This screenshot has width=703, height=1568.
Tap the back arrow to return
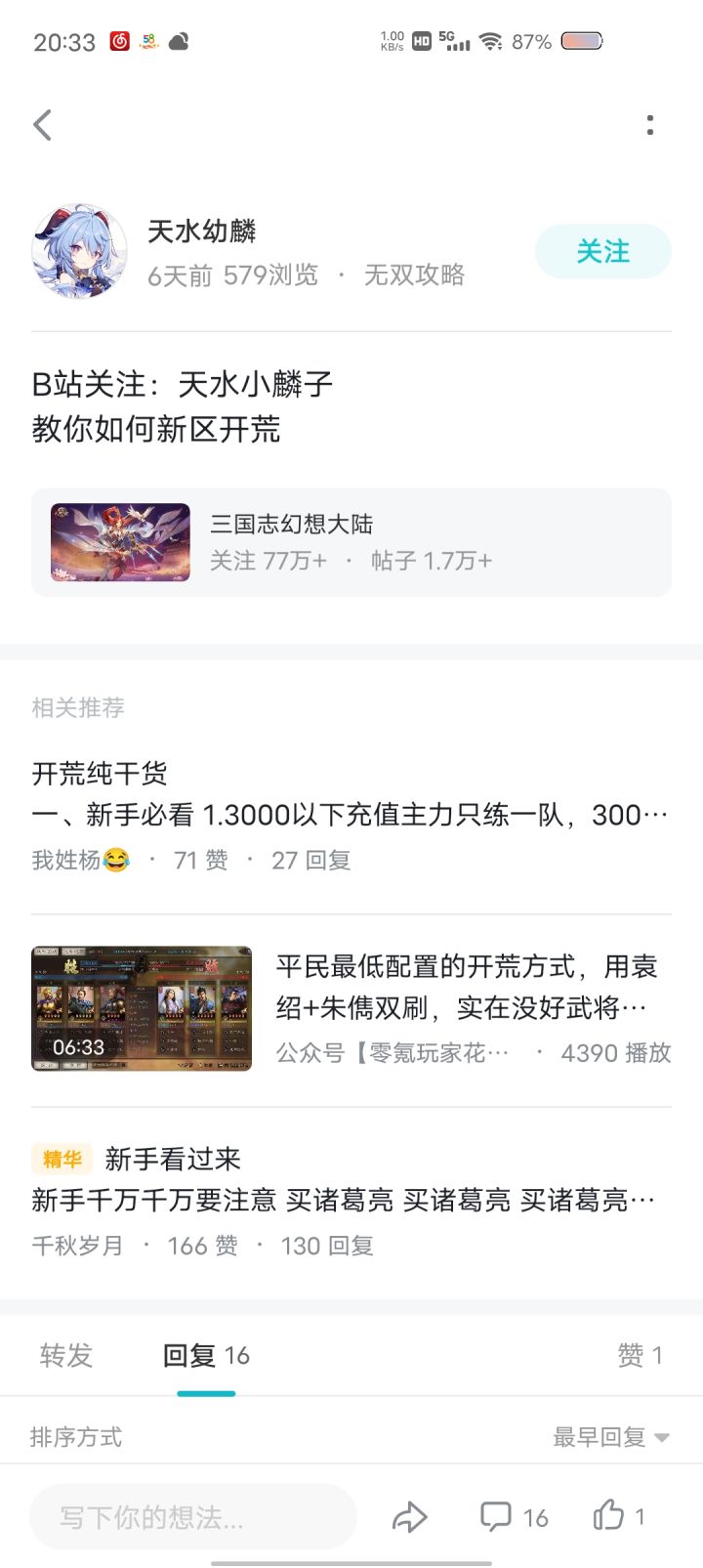[x=42, y=125]
